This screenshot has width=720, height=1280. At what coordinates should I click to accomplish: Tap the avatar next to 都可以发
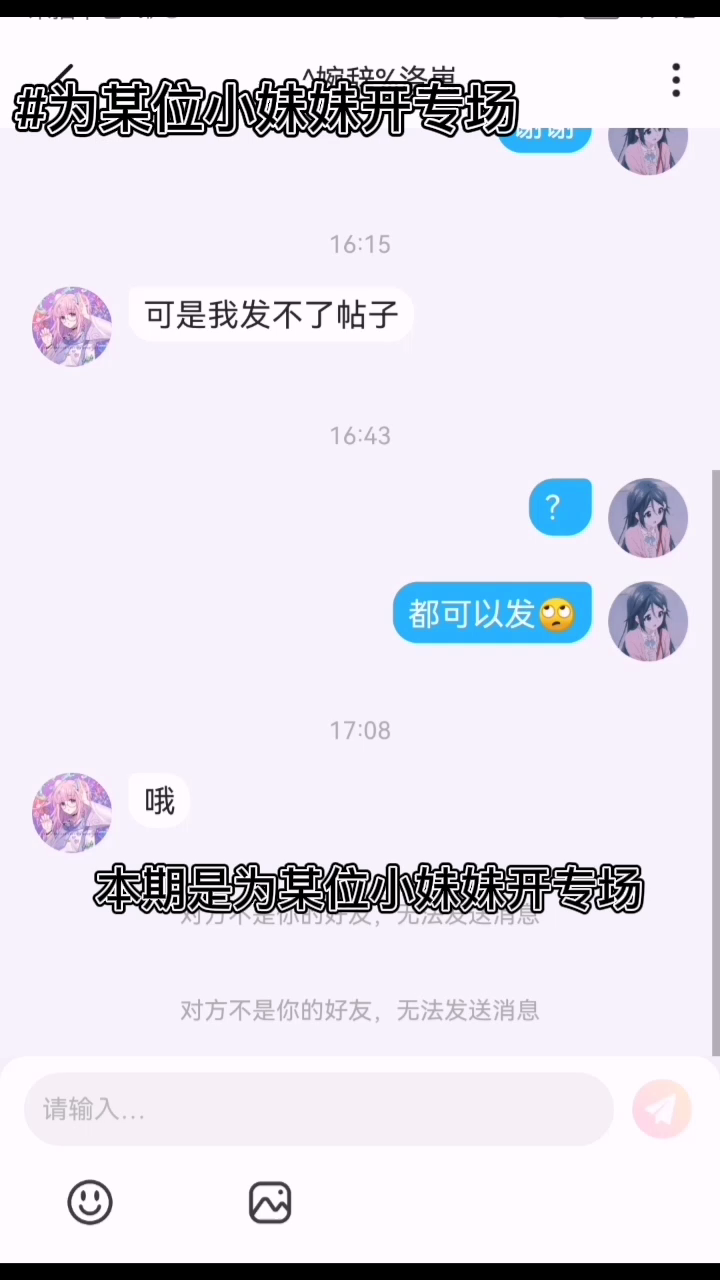click(x=648, y=621)
